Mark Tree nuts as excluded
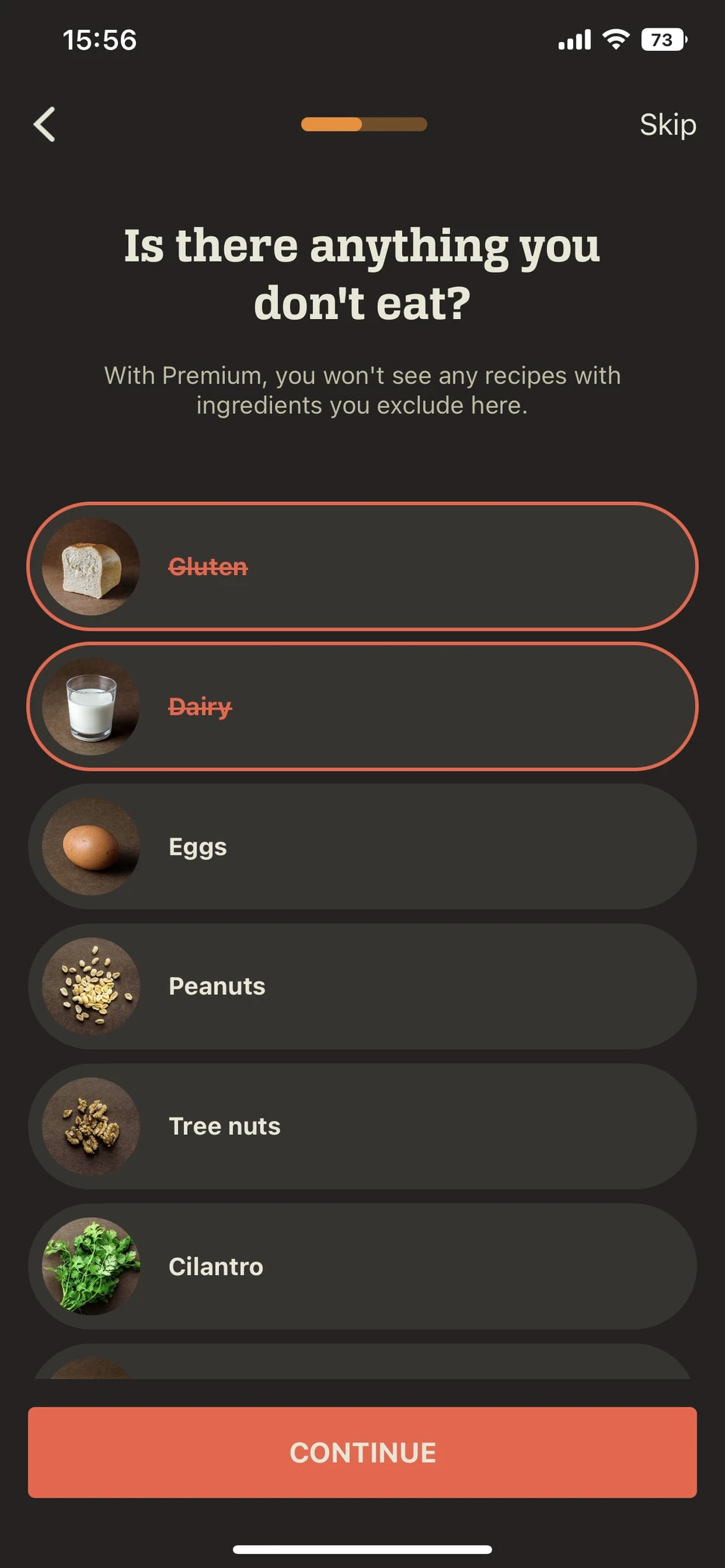The image size is (725, 1568). (362, 1126)
